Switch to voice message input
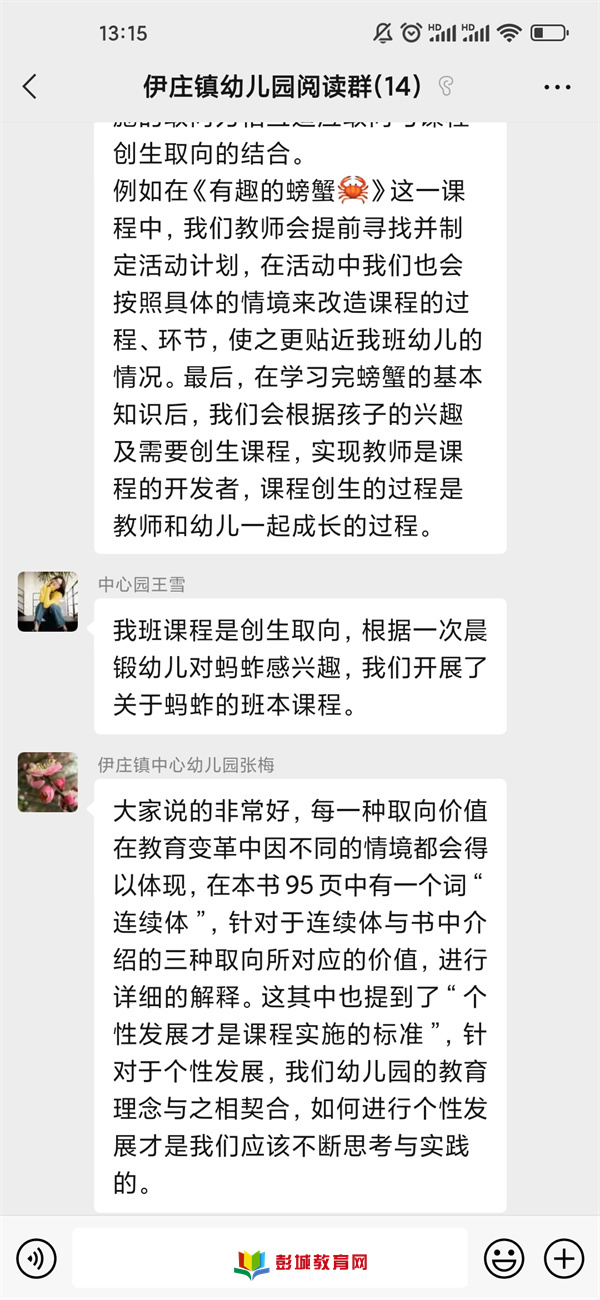 point(36,1257)
